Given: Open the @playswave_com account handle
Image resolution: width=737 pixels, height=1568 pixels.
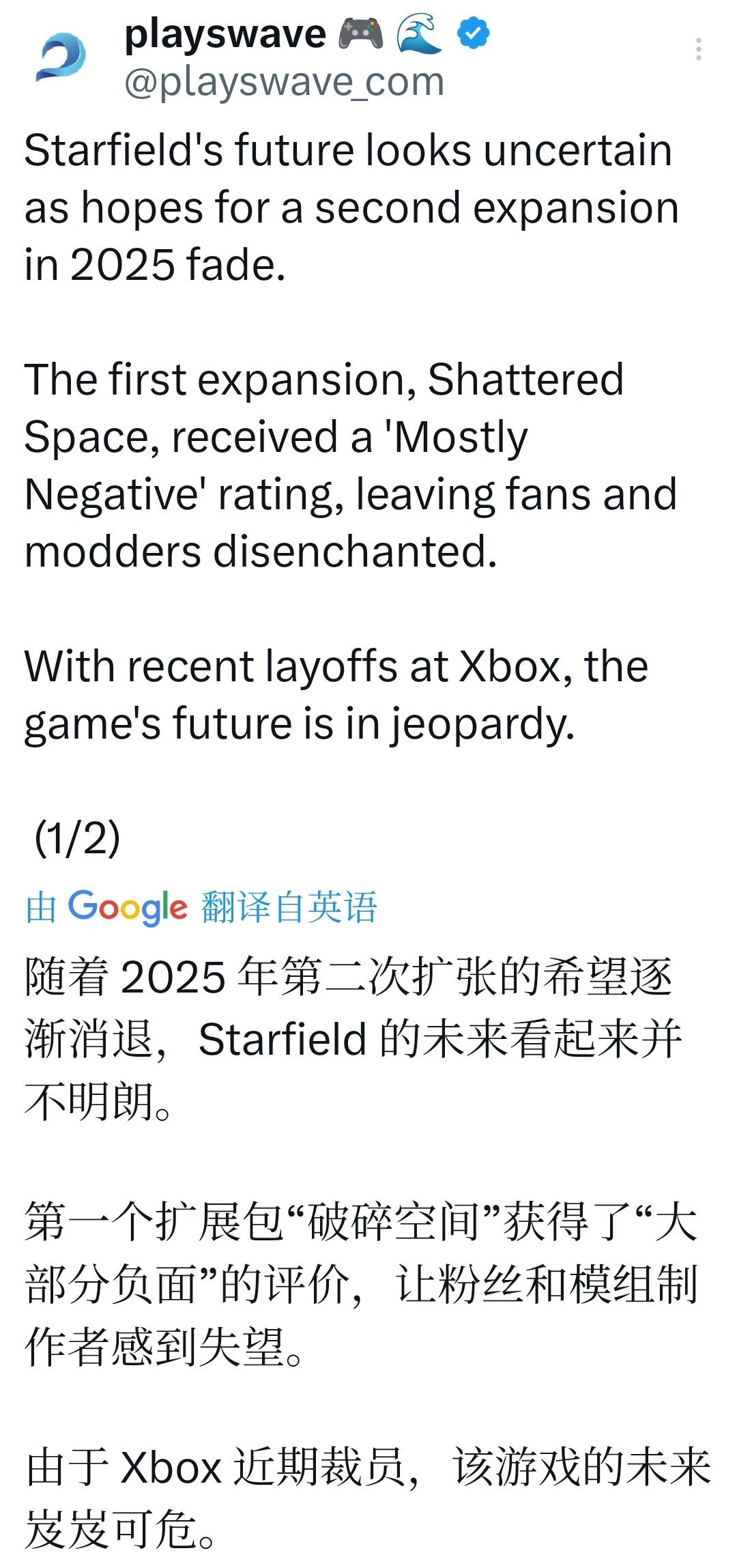Looking at the screenshot, I should point(285,82).
